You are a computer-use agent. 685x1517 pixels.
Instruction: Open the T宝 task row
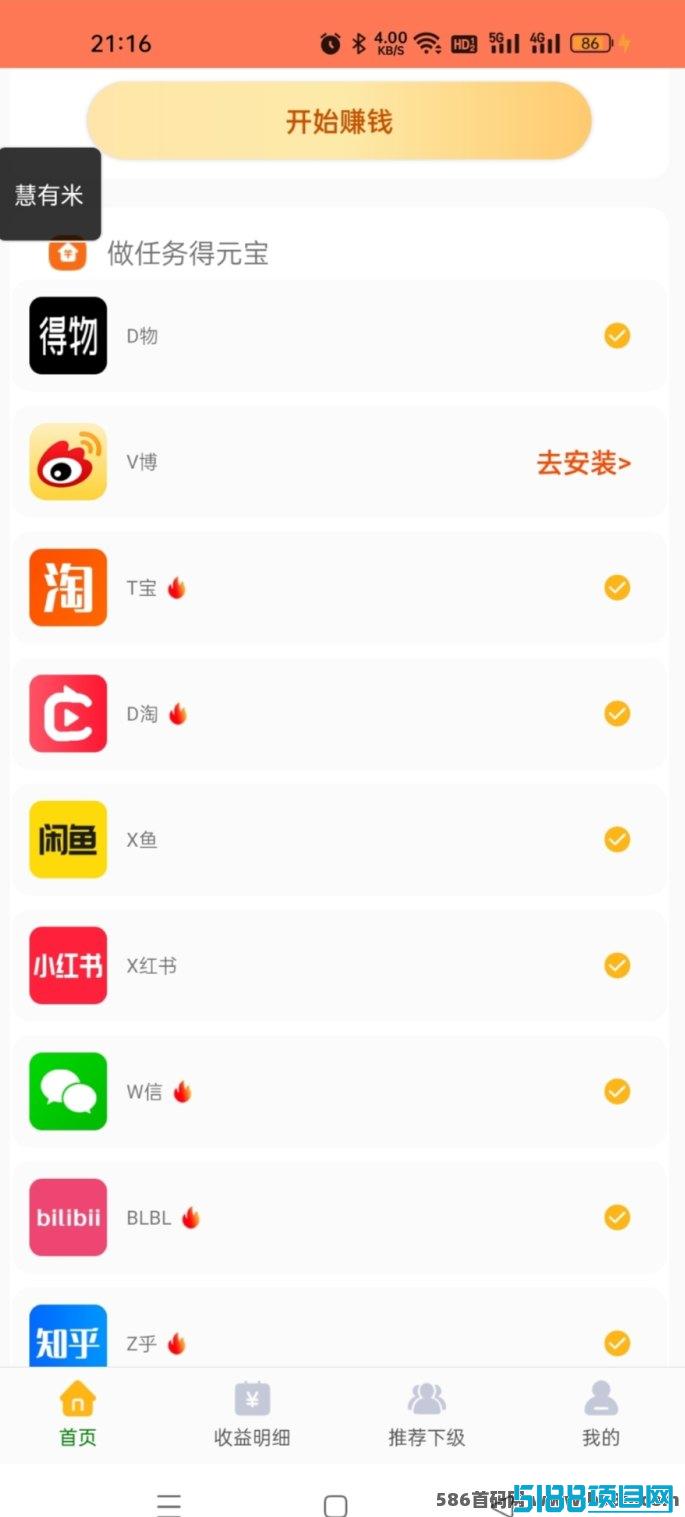point(339,588)
